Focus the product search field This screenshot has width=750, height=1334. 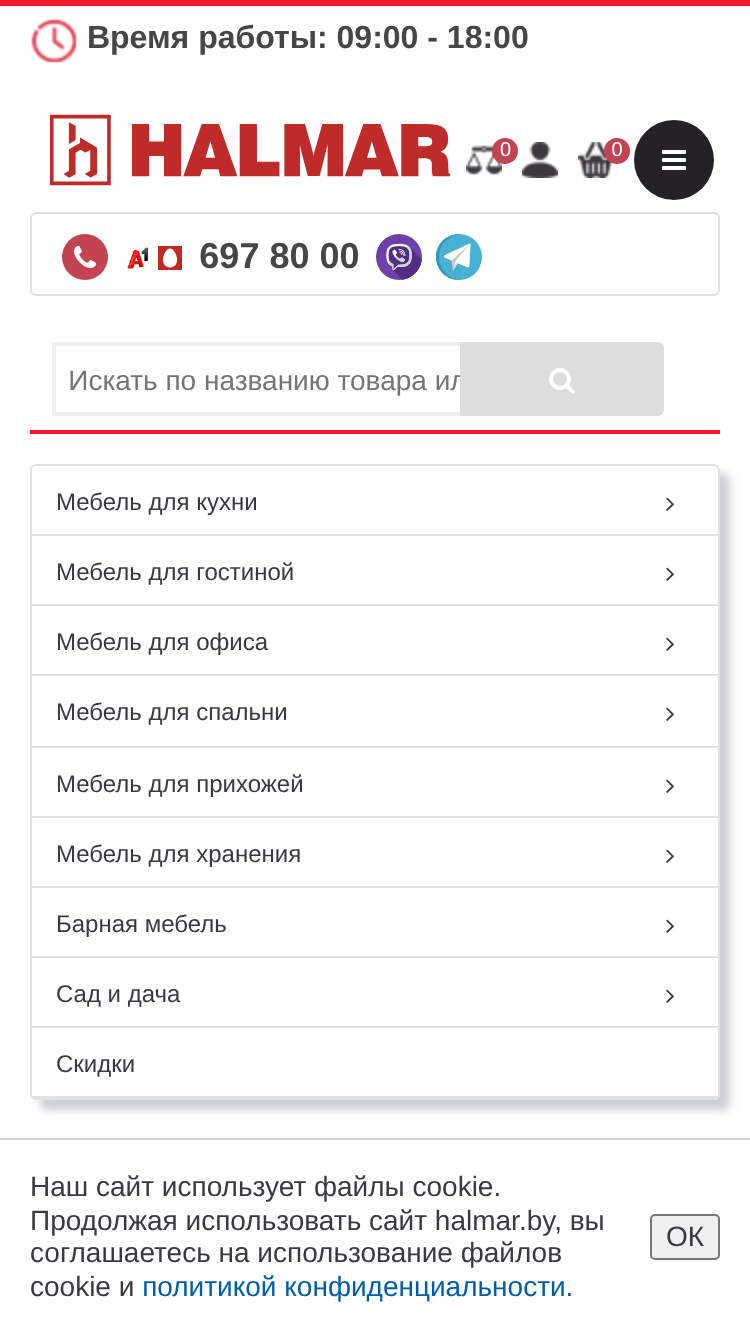(258, 380)
